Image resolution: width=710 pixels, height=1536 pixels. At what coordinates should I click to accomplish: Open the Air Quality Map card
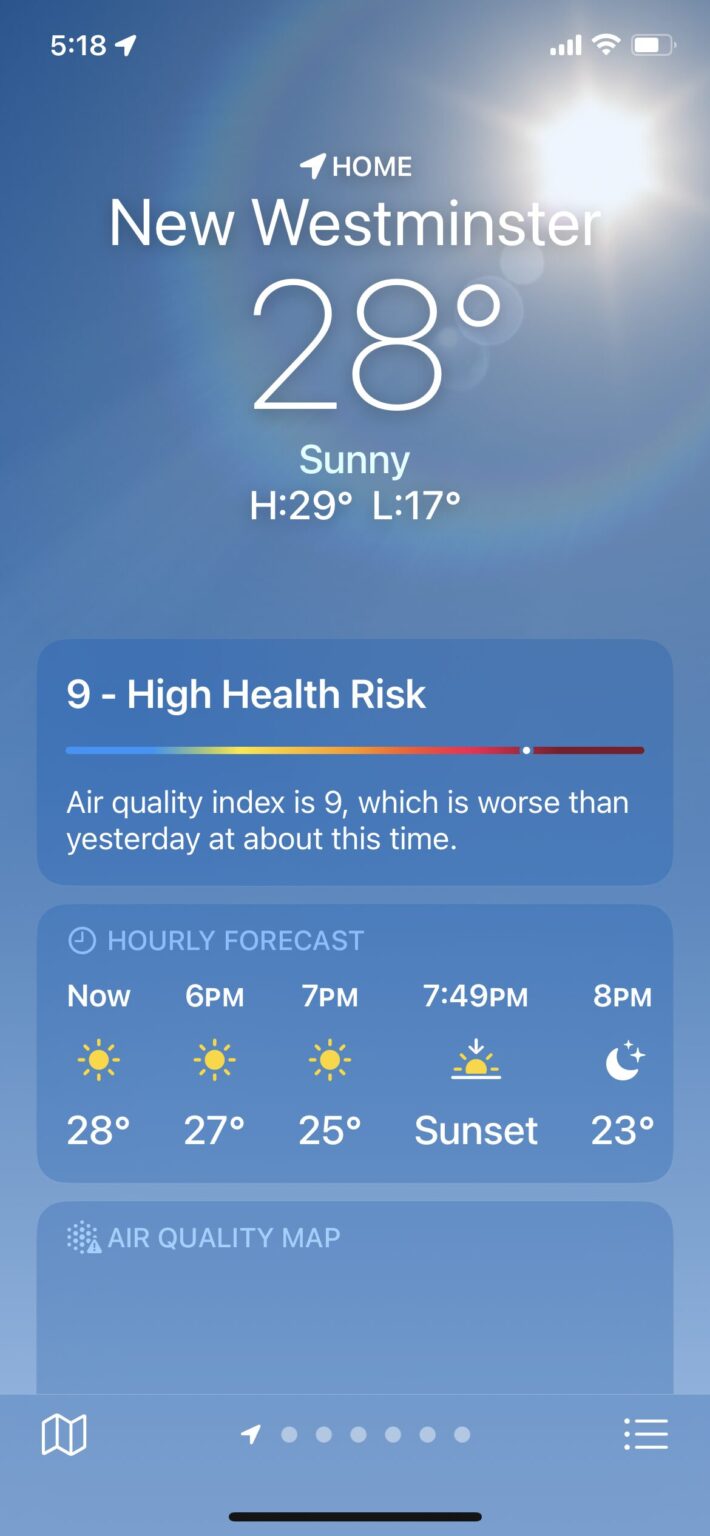tap(355, 1300)
